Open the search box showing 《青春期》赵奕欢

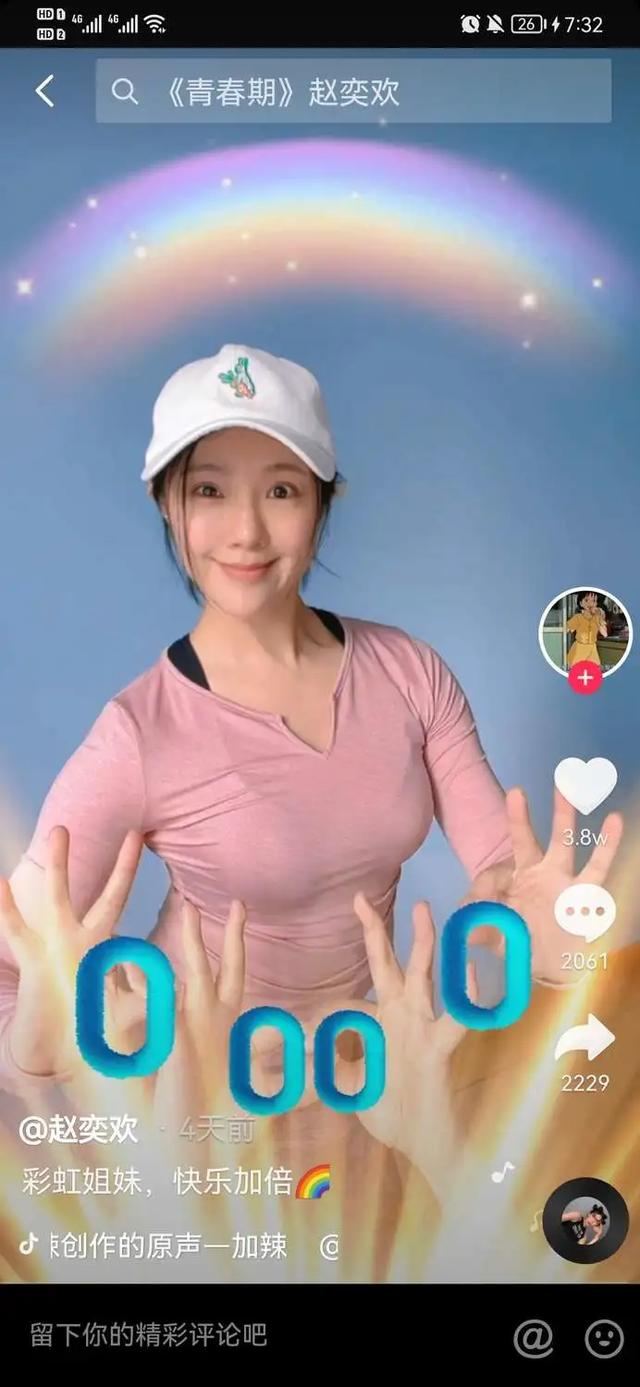tap(353, 92)
